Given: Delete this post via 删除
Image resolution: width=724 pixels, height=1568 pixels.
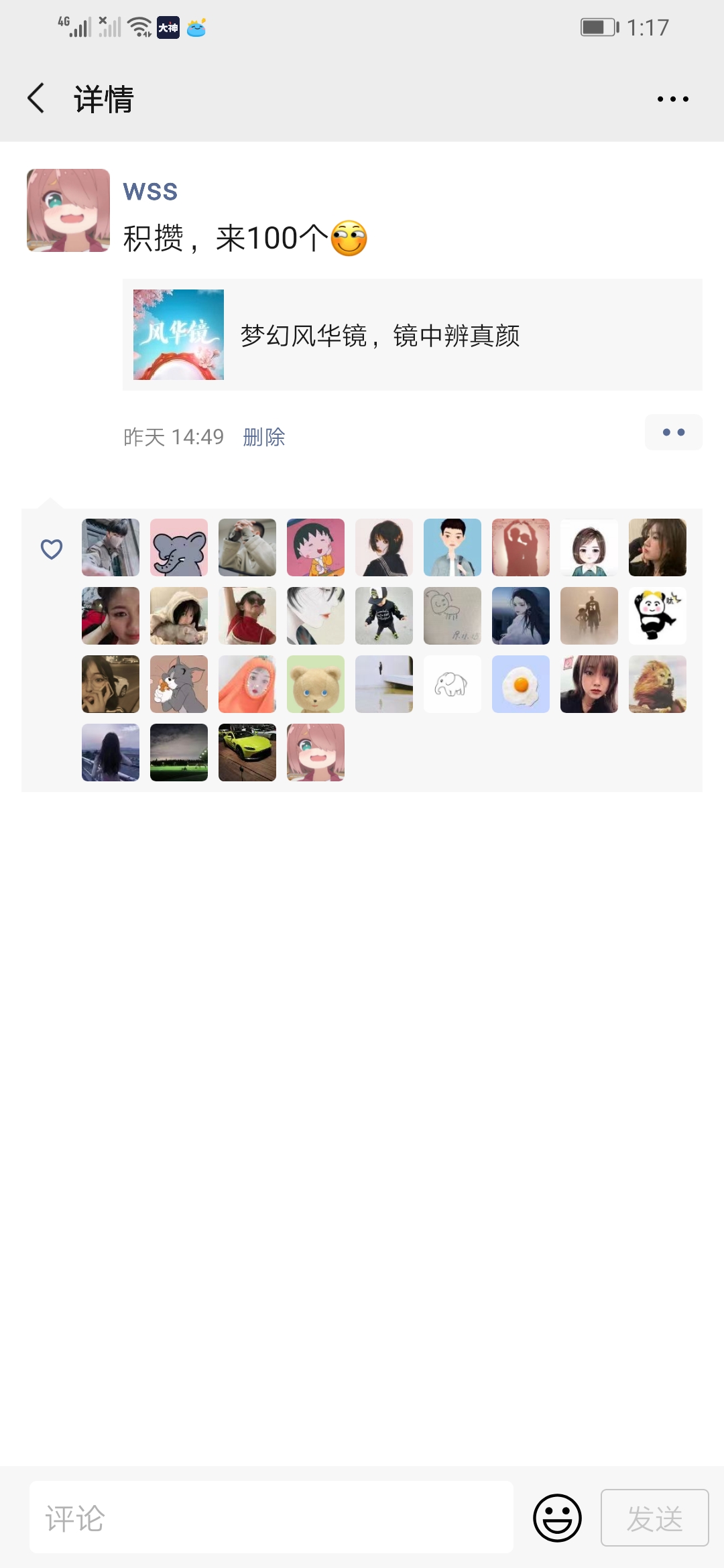Looking at the screenshot, I should pos(263,437).
